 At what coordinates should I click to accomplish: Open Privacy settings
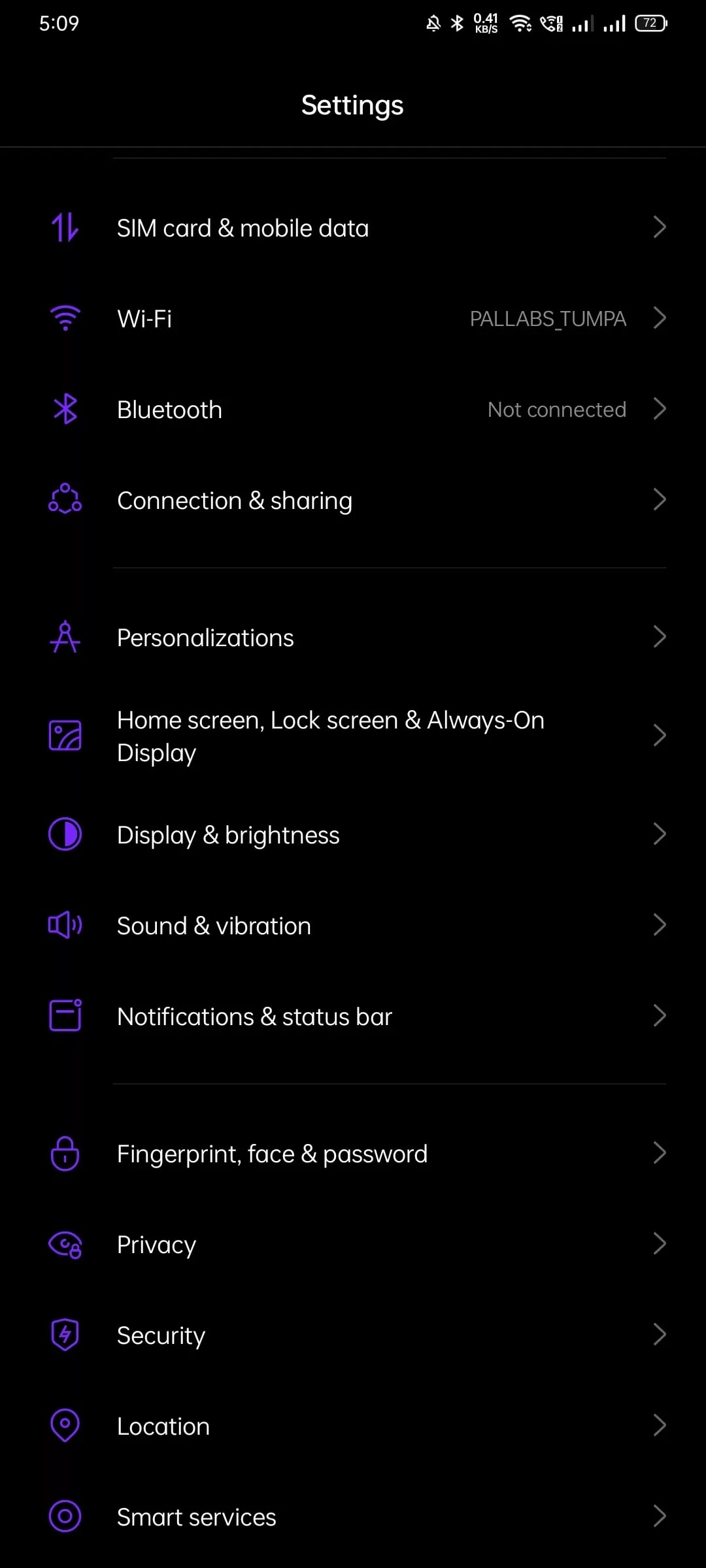353,1245
